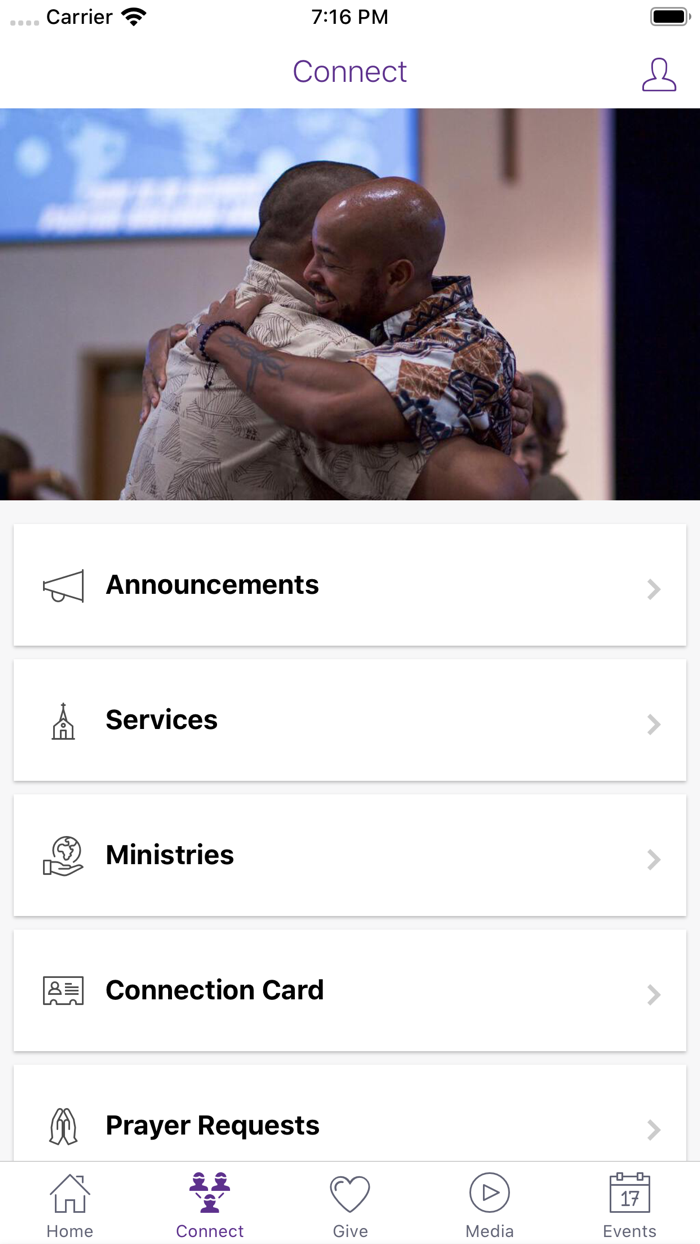Open the Services row
This screenshot has height=1244, width=700.
coord(350,720)
